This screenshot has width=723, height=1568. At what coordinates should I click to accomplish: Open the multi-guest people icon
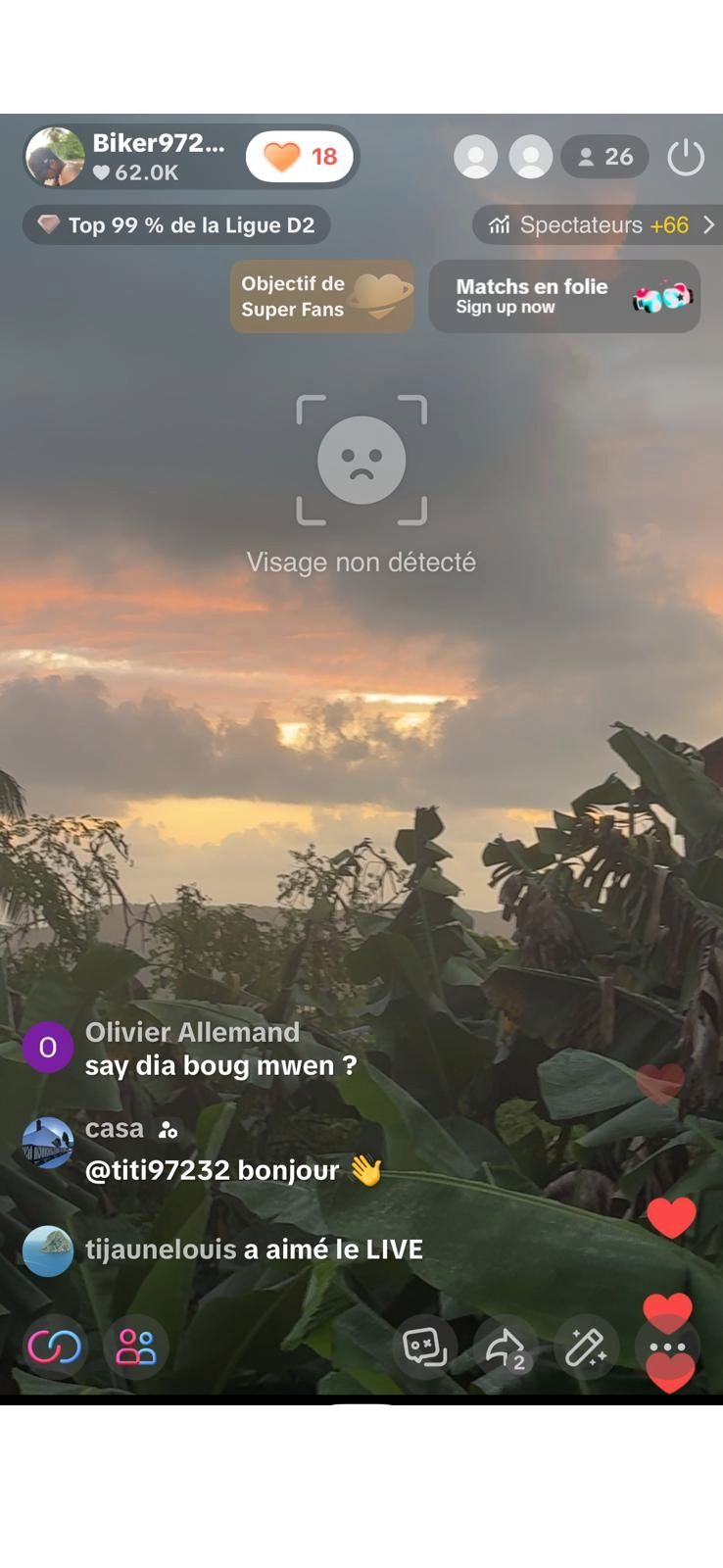pos(136,1347)
